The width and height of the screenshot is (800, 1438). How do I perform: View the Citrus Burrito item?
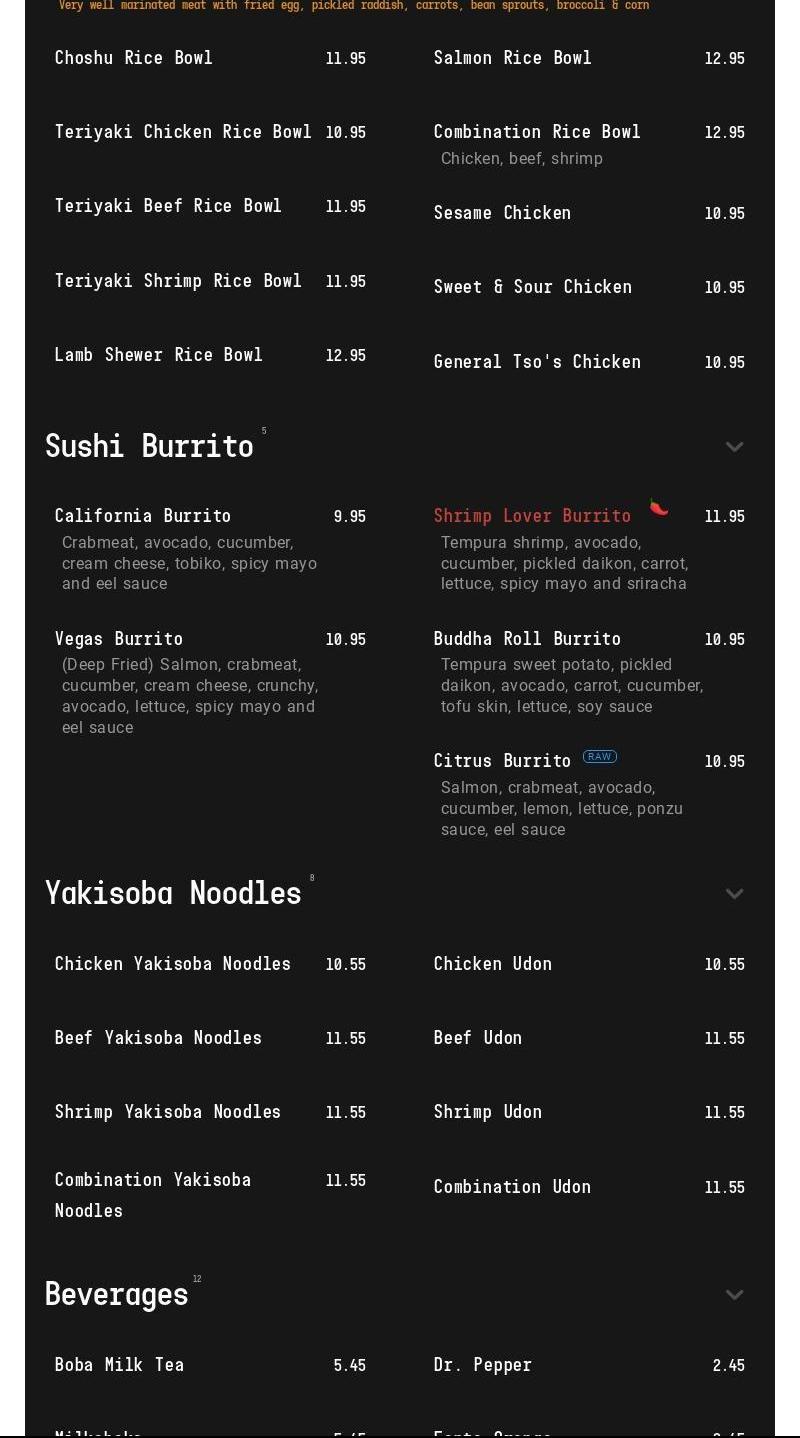click(x=502, y=761)
